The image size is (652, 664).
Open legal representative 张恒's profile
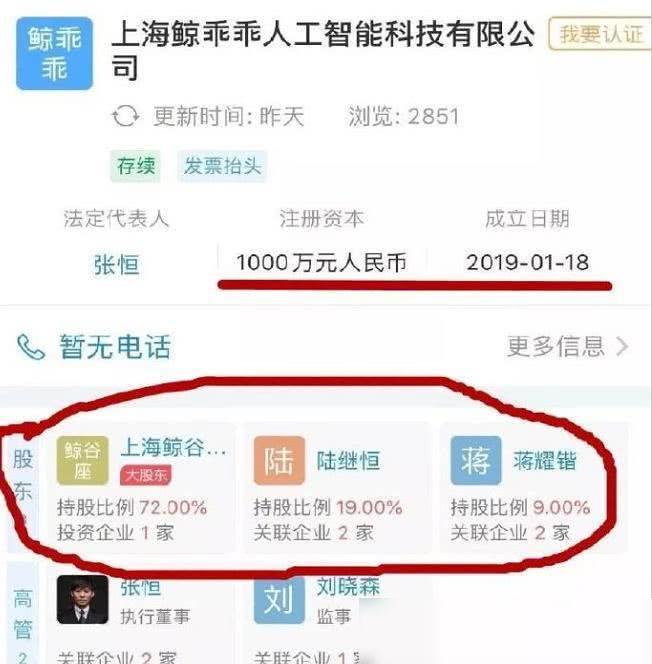pyautogui.click(x=116, y=265)
